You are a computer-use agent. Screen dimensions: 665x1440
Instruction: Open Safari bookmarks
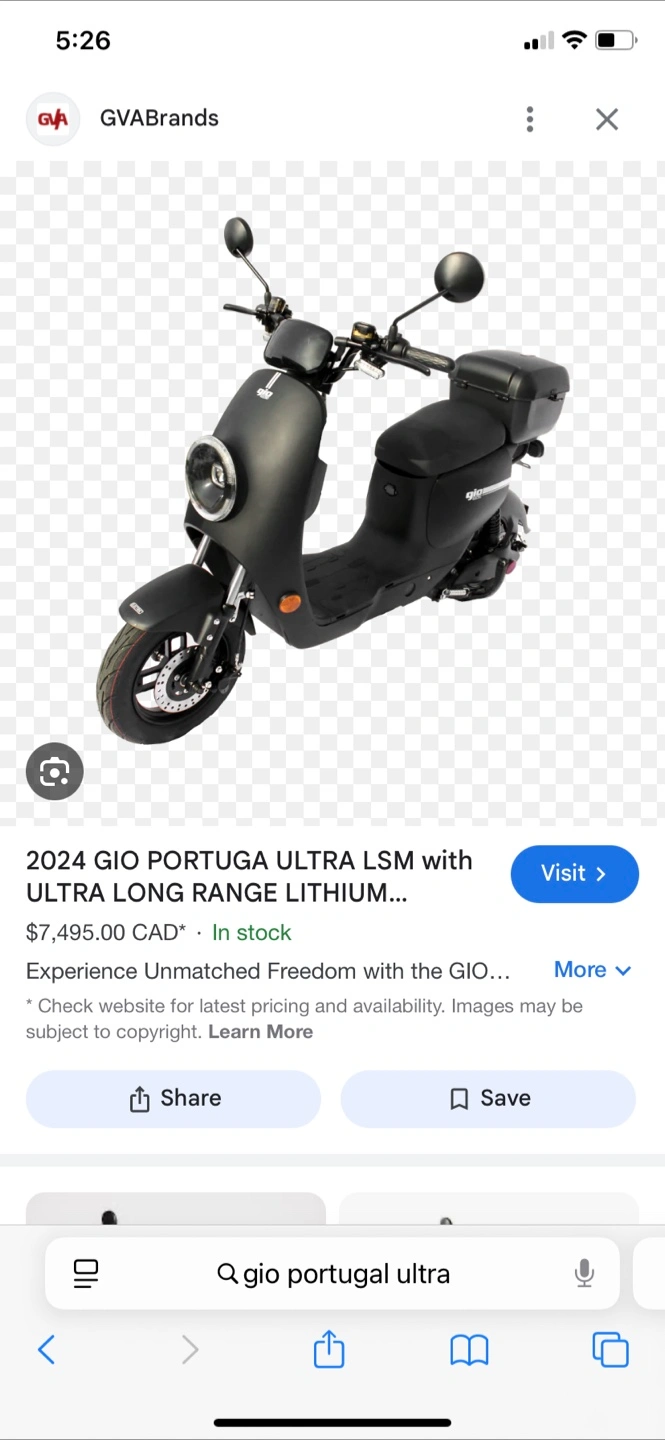tap(469, 1351)
